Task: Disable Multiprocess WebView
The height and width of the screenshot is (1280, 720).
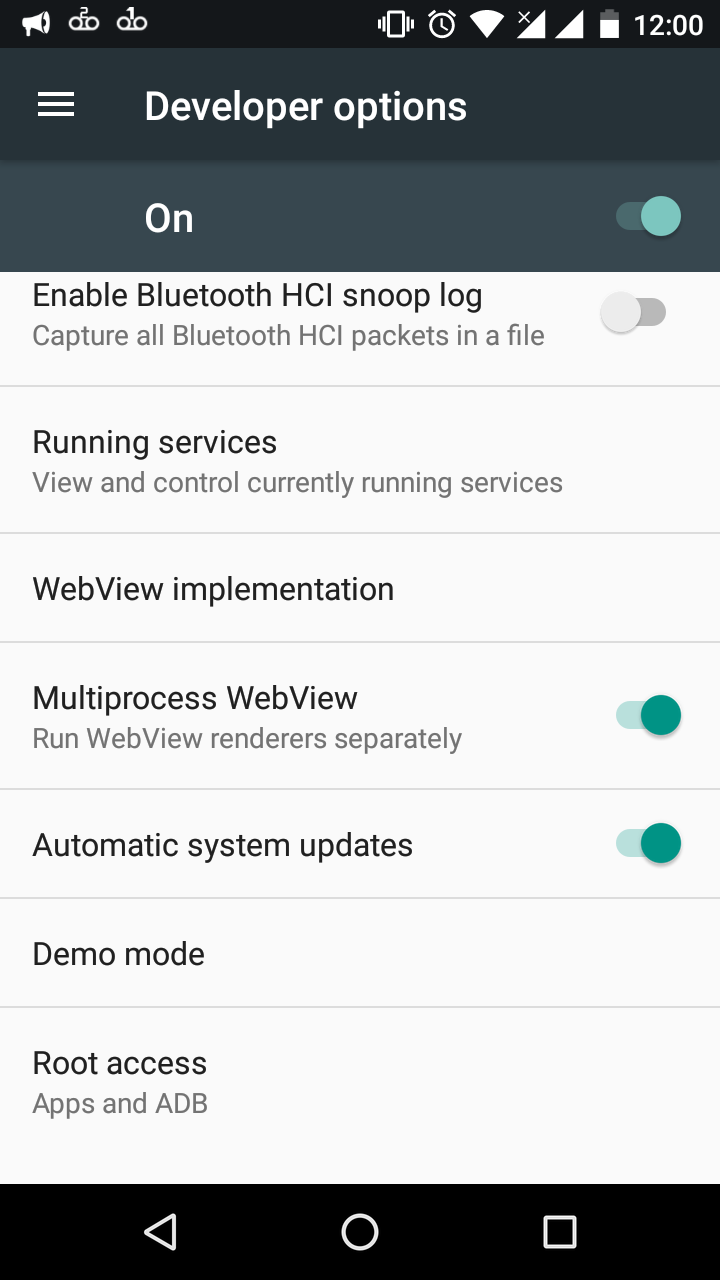Action: coord(648,716)
